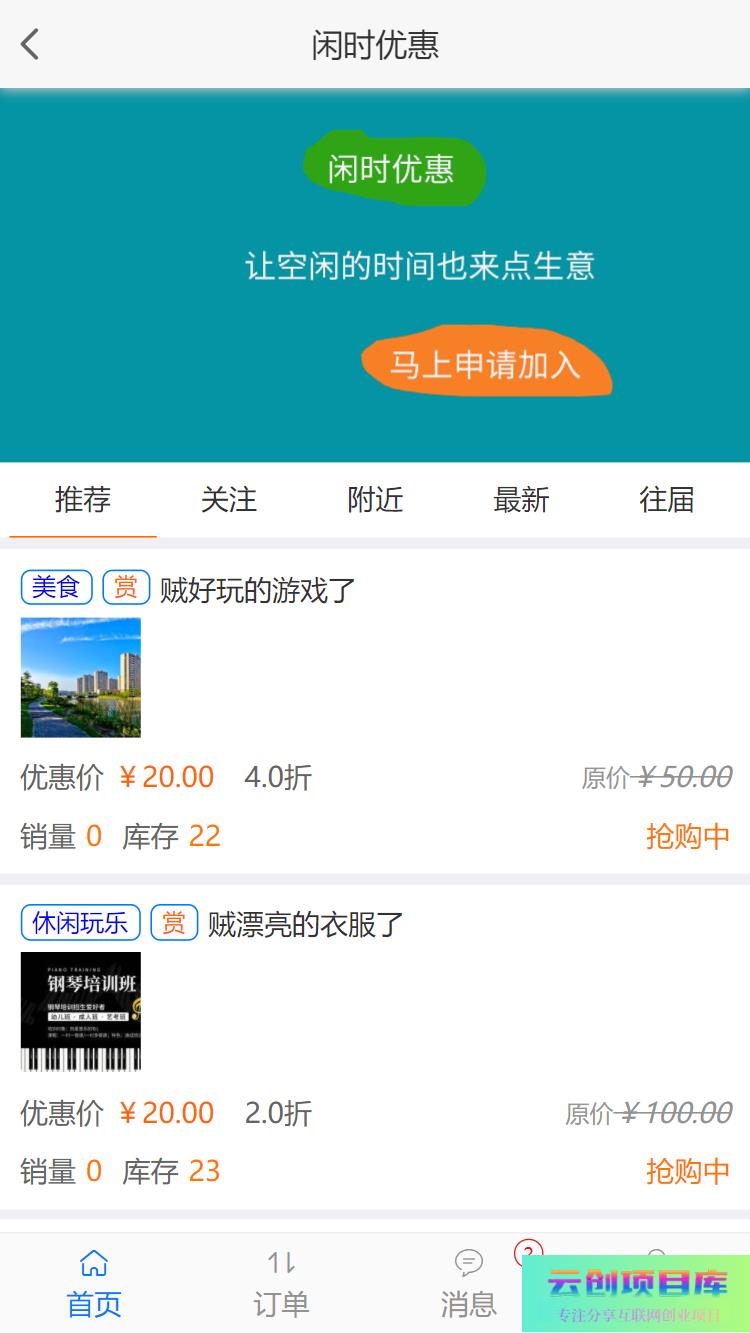
Task: Switch to the 关注 tab
Action: pos(229,499)
